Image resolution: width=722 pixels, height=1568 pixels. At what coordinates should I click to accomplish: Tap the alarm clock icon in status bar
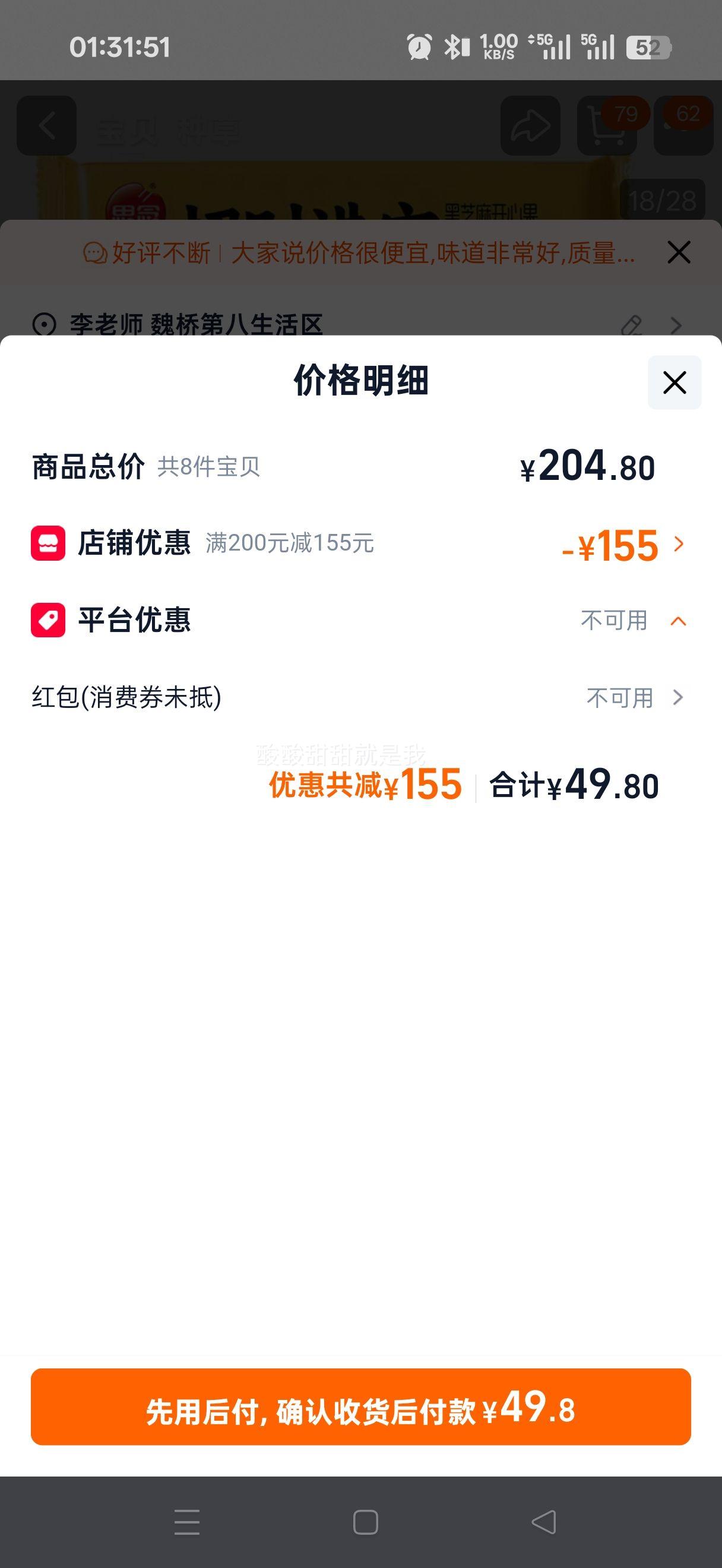tap(419, 46)
